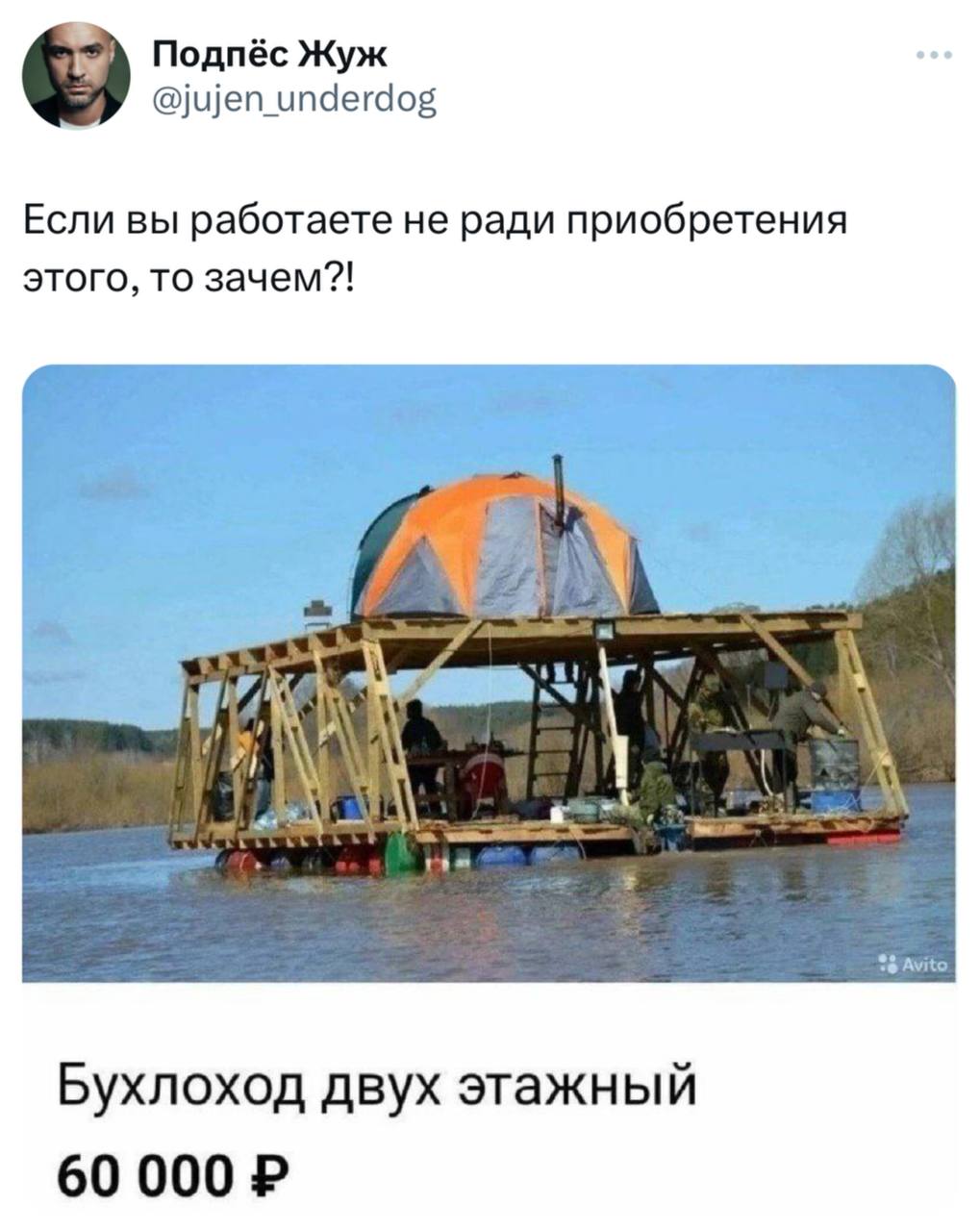Open the tweet's three-dot overflow menu
Viewport: 980px width, 1231px height.
[934, 56]
